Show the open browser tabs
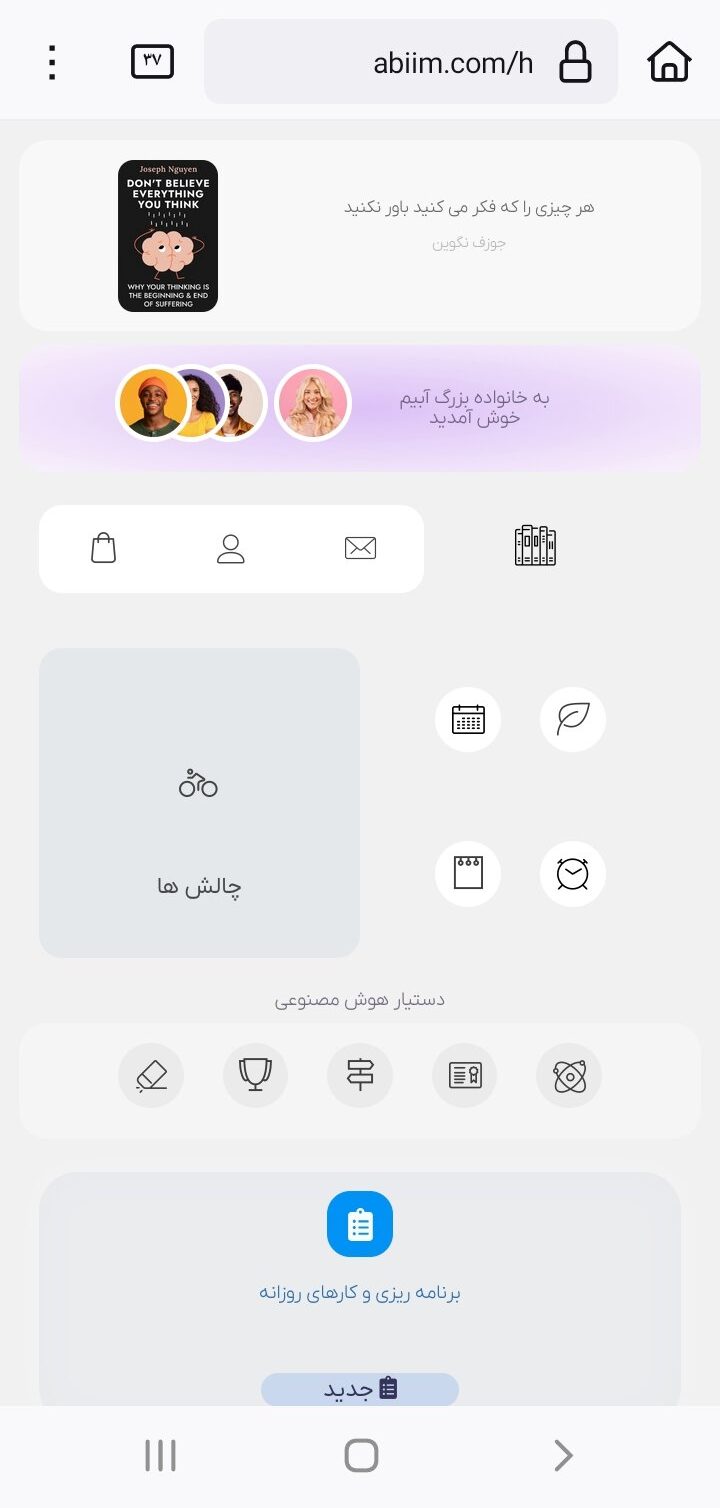Image resolution: width=720 pixels, height=1508 pixels. point(152,62)
